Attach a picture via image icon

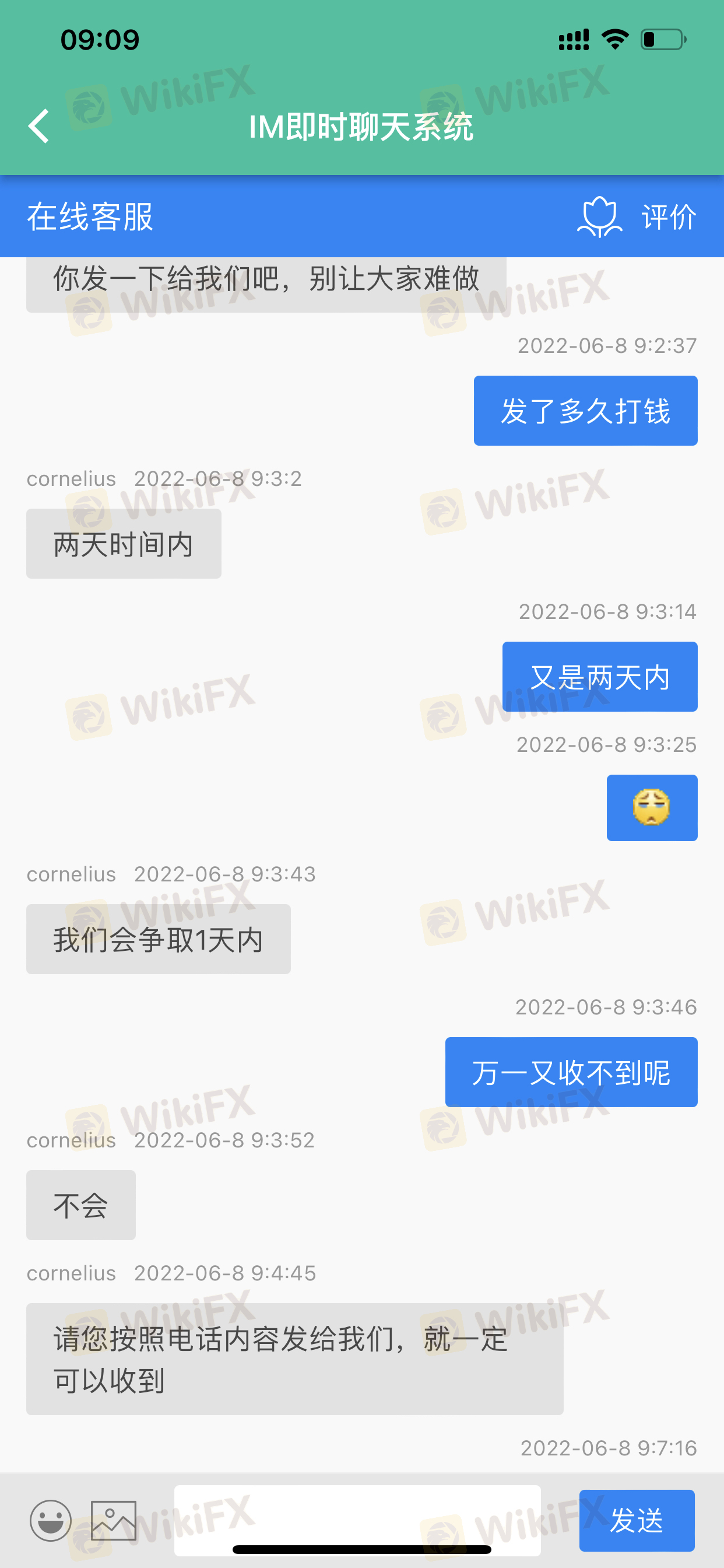point(113,1520)
